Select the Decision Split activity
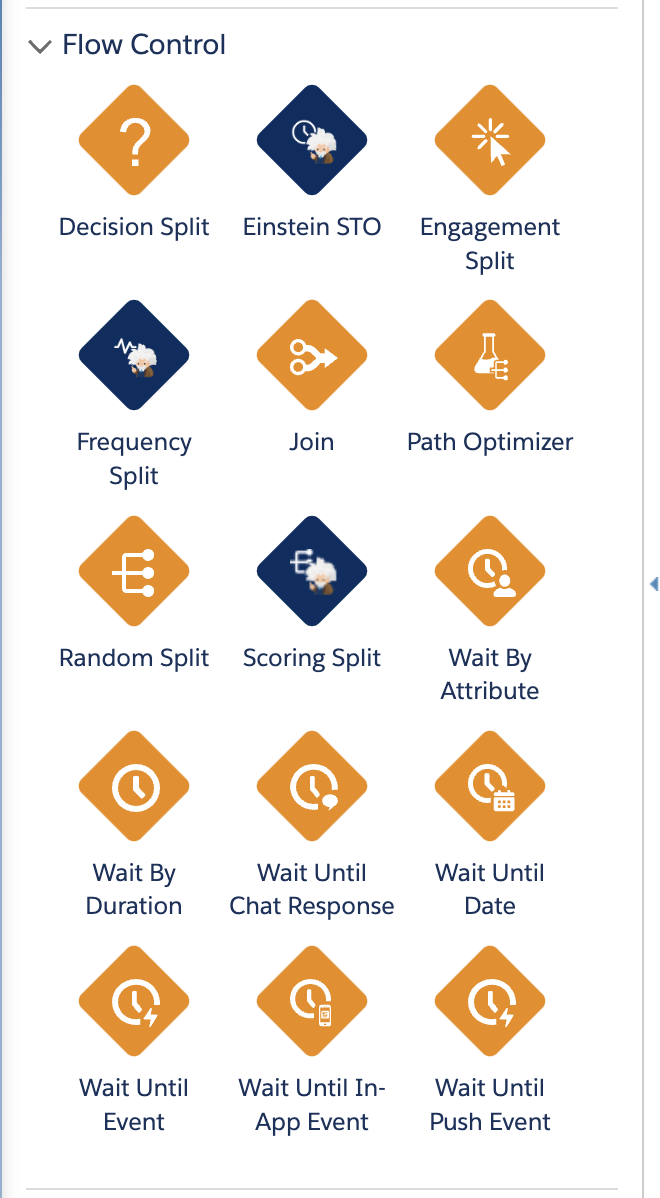The height and width of the screenshot is (1198, 660). [x=134, y=143]
